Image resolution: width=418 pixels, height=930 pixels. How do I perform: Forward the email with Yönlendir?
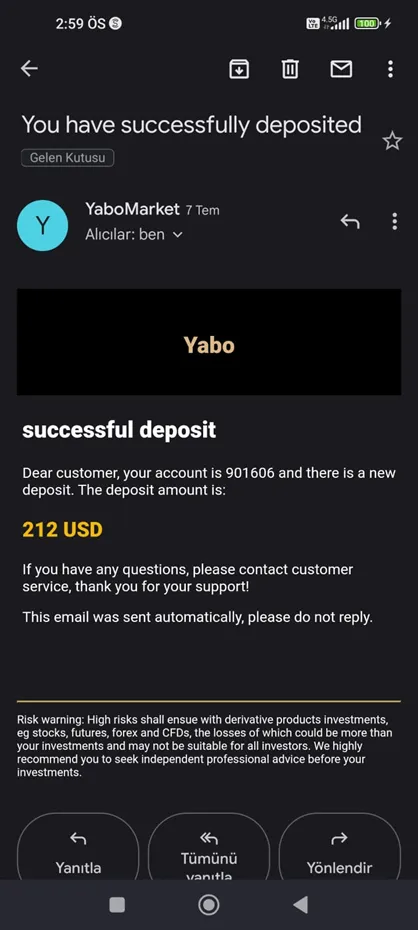(x=339, y=853)
